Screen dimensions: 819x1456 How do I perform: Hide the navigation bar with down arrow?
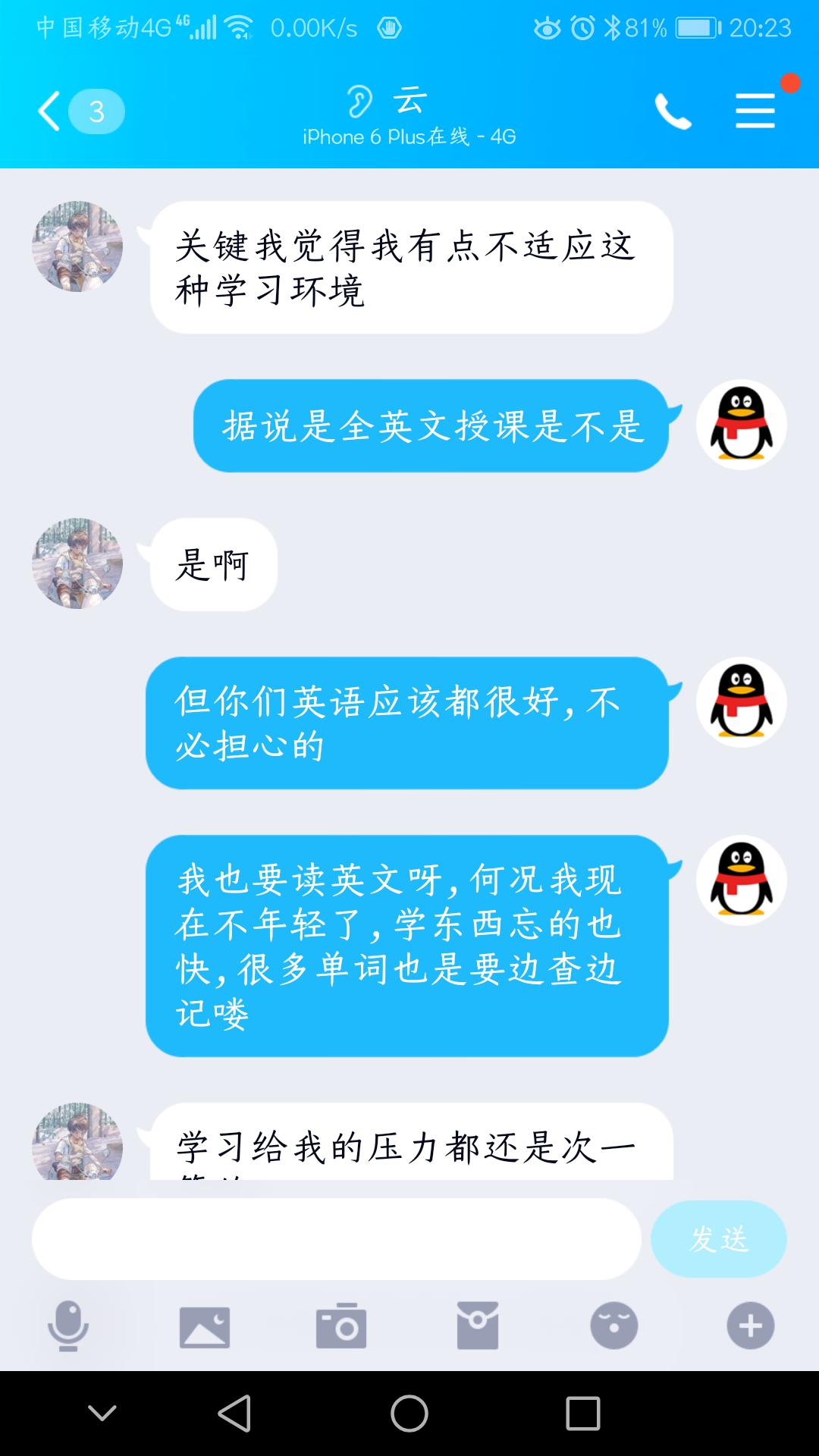102,1414
